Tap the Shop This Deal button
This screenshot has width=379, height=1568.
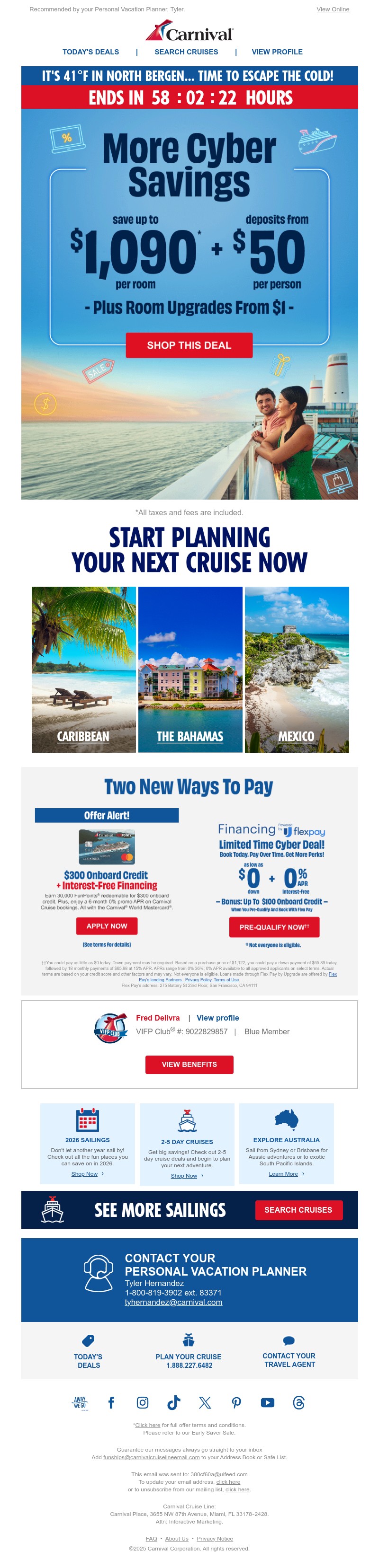[189, 345]
